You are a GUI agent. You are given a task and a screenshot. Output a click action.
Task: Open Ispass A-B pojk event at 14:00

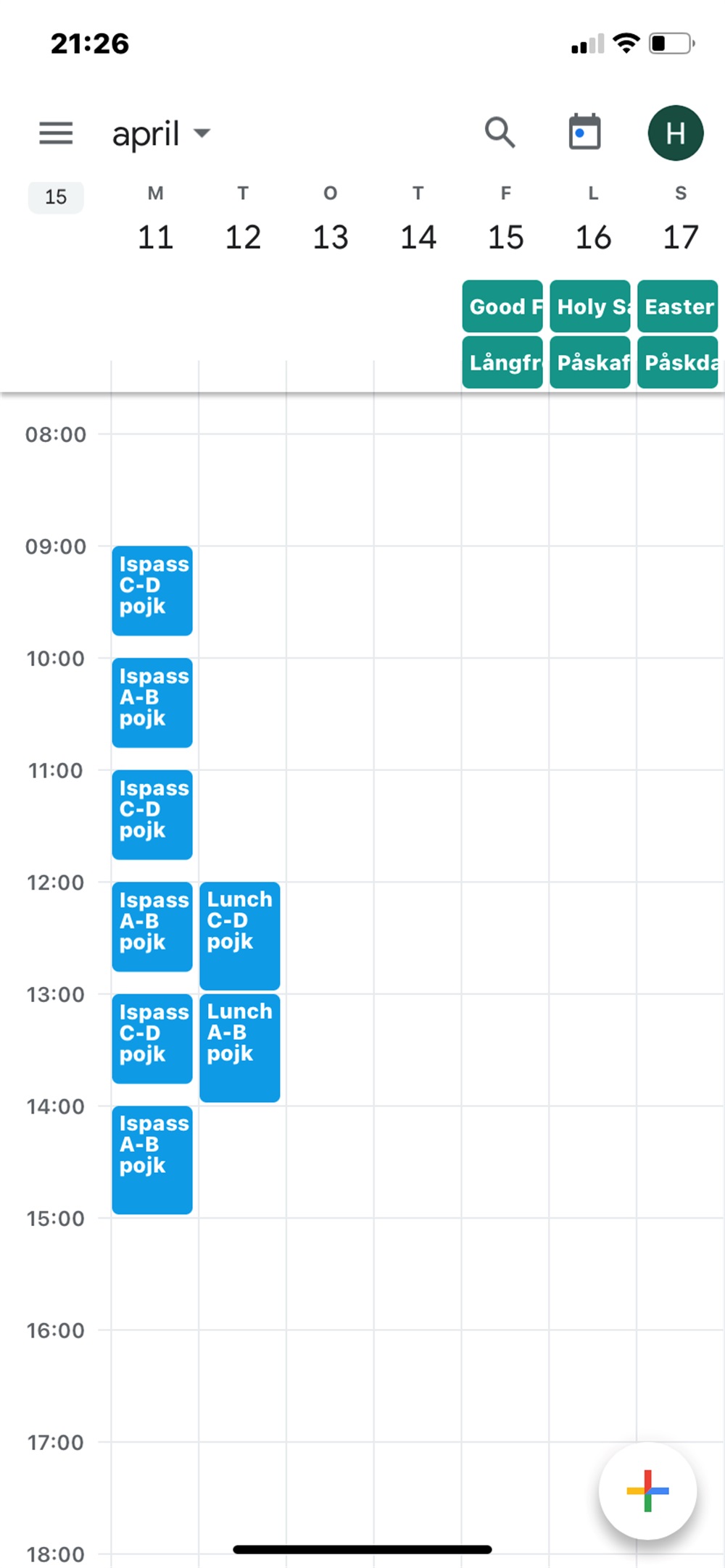pyautogui.click(x=152, y=1159)
